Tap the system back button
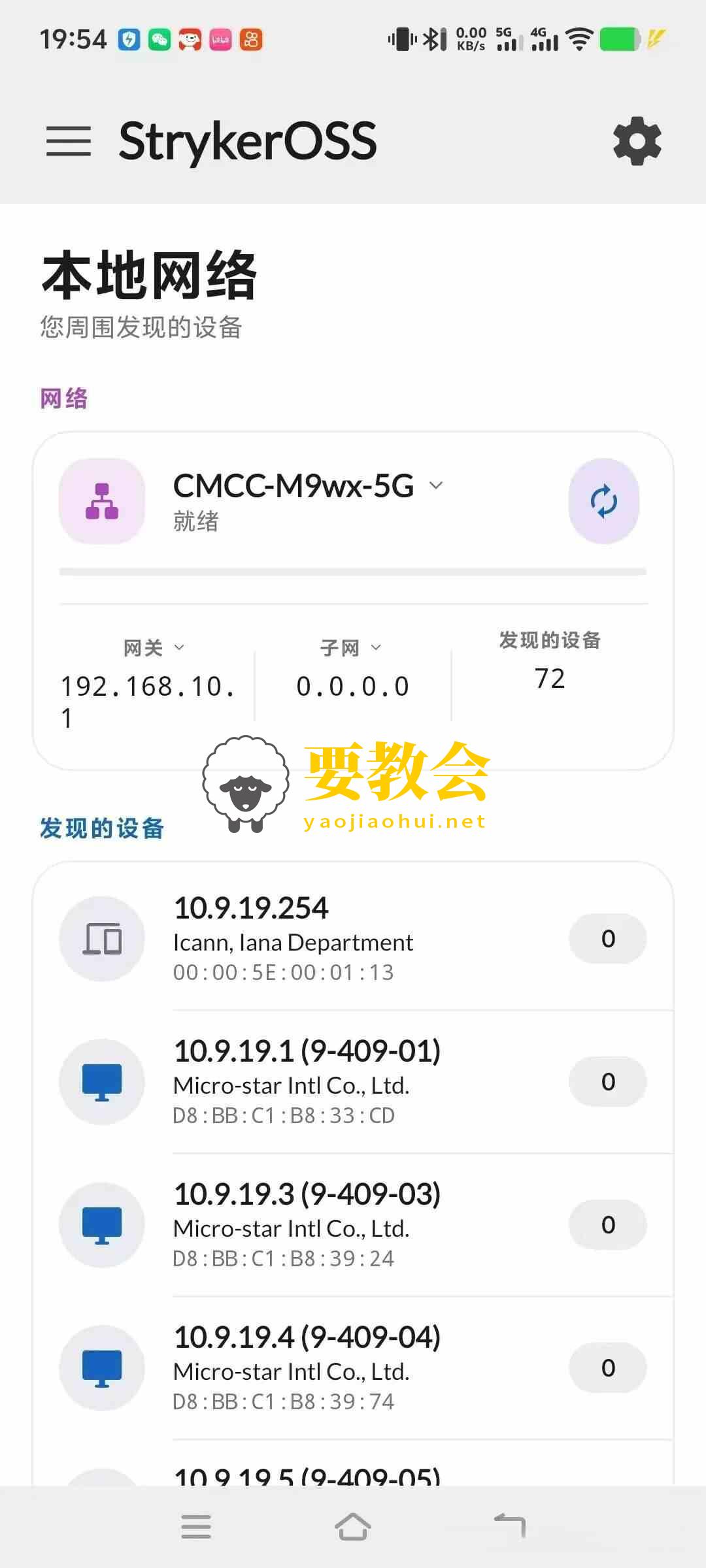 tap(510, 1527)
